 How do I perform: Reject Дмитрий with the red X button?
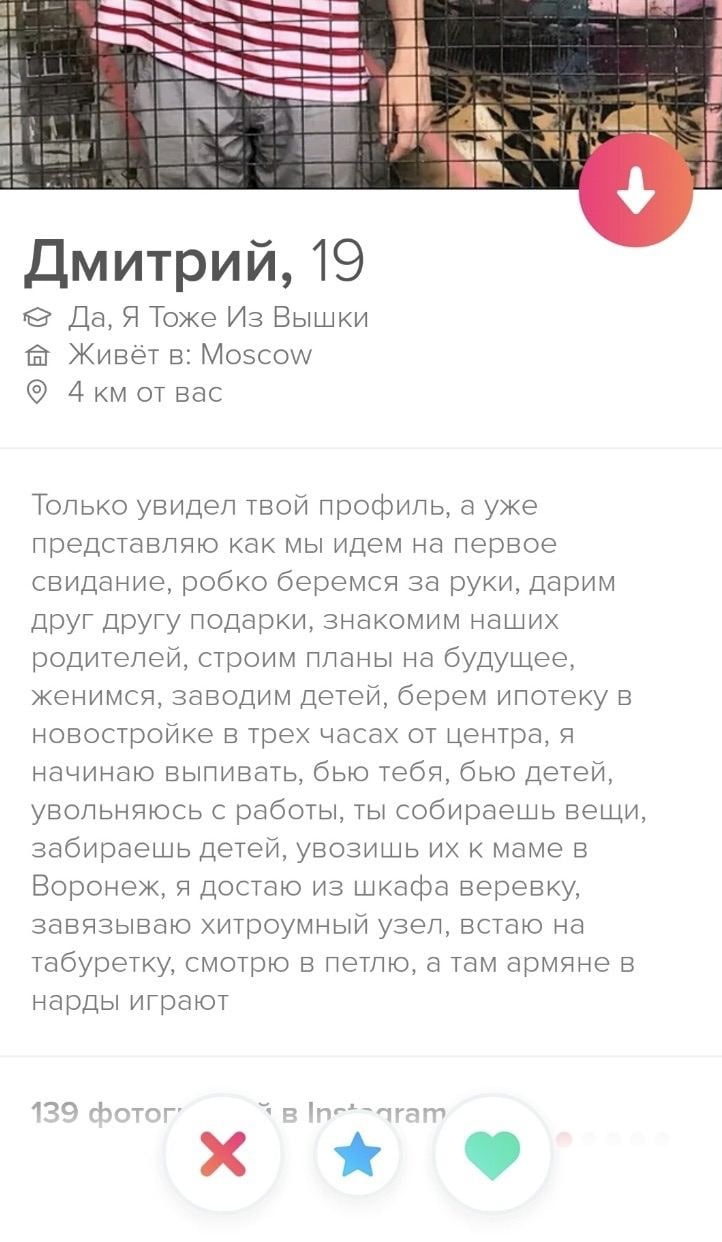pyautogui.click(x=223, y=1154)
